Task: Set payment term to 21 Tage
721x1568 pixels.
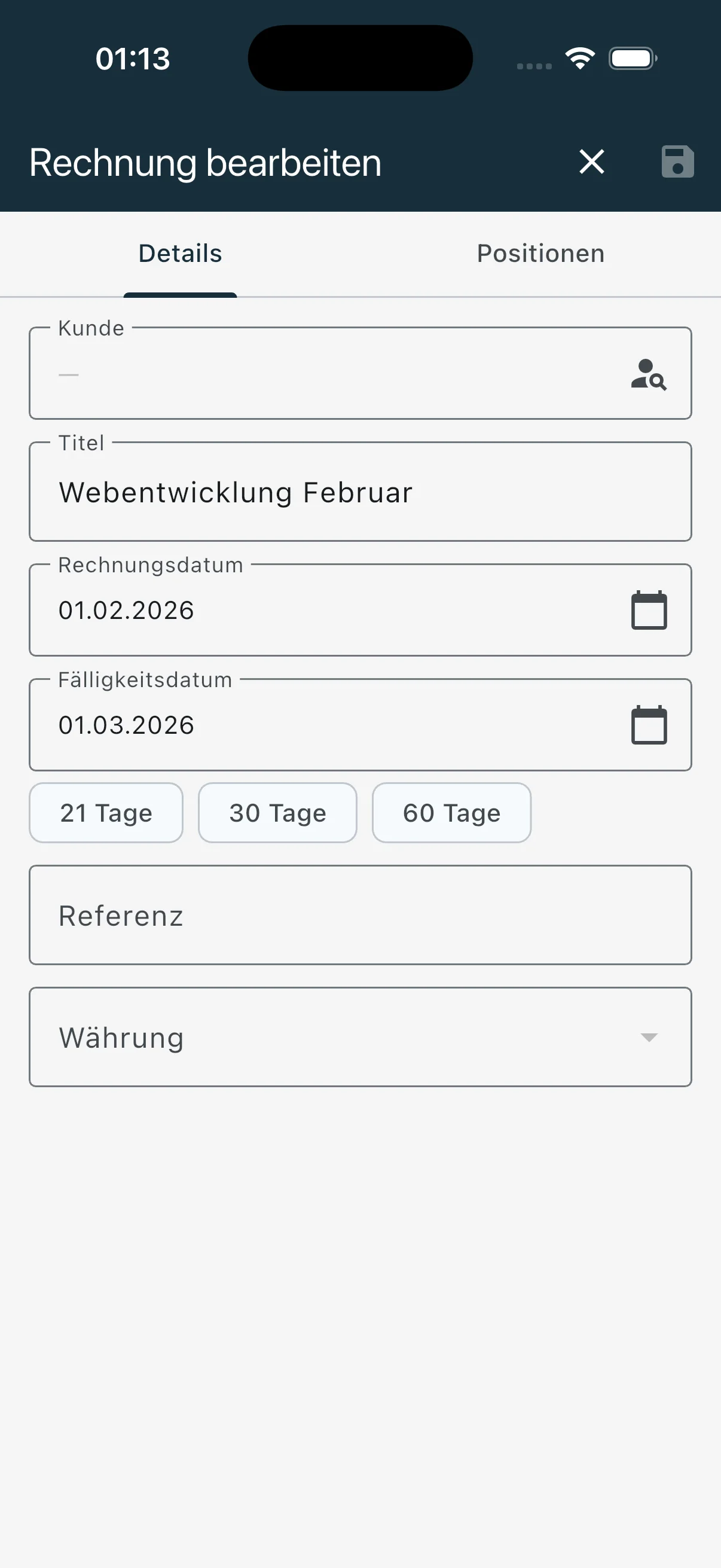Action: click(105, 813)
